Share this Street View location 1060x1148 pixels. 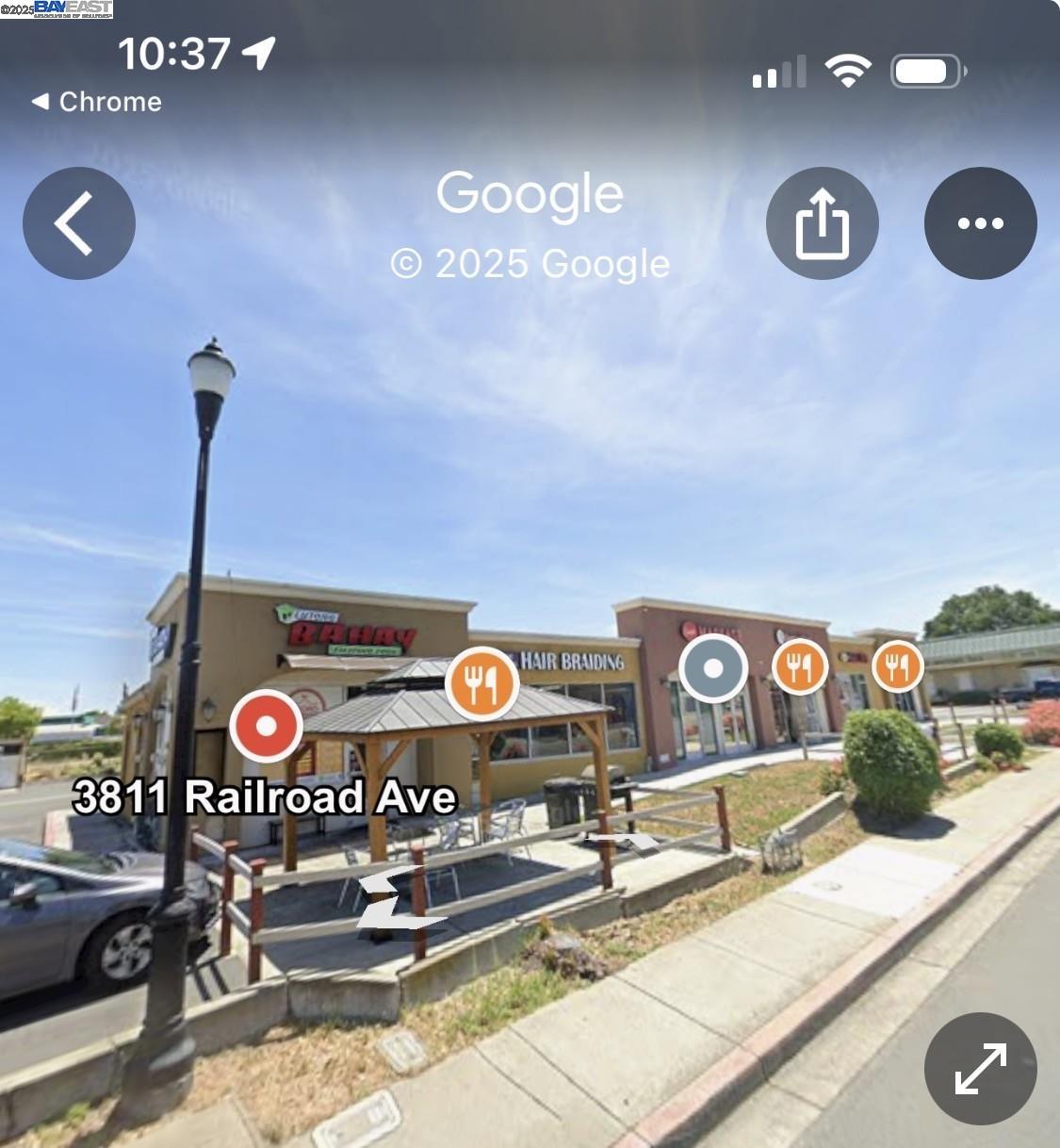(822, 223)
